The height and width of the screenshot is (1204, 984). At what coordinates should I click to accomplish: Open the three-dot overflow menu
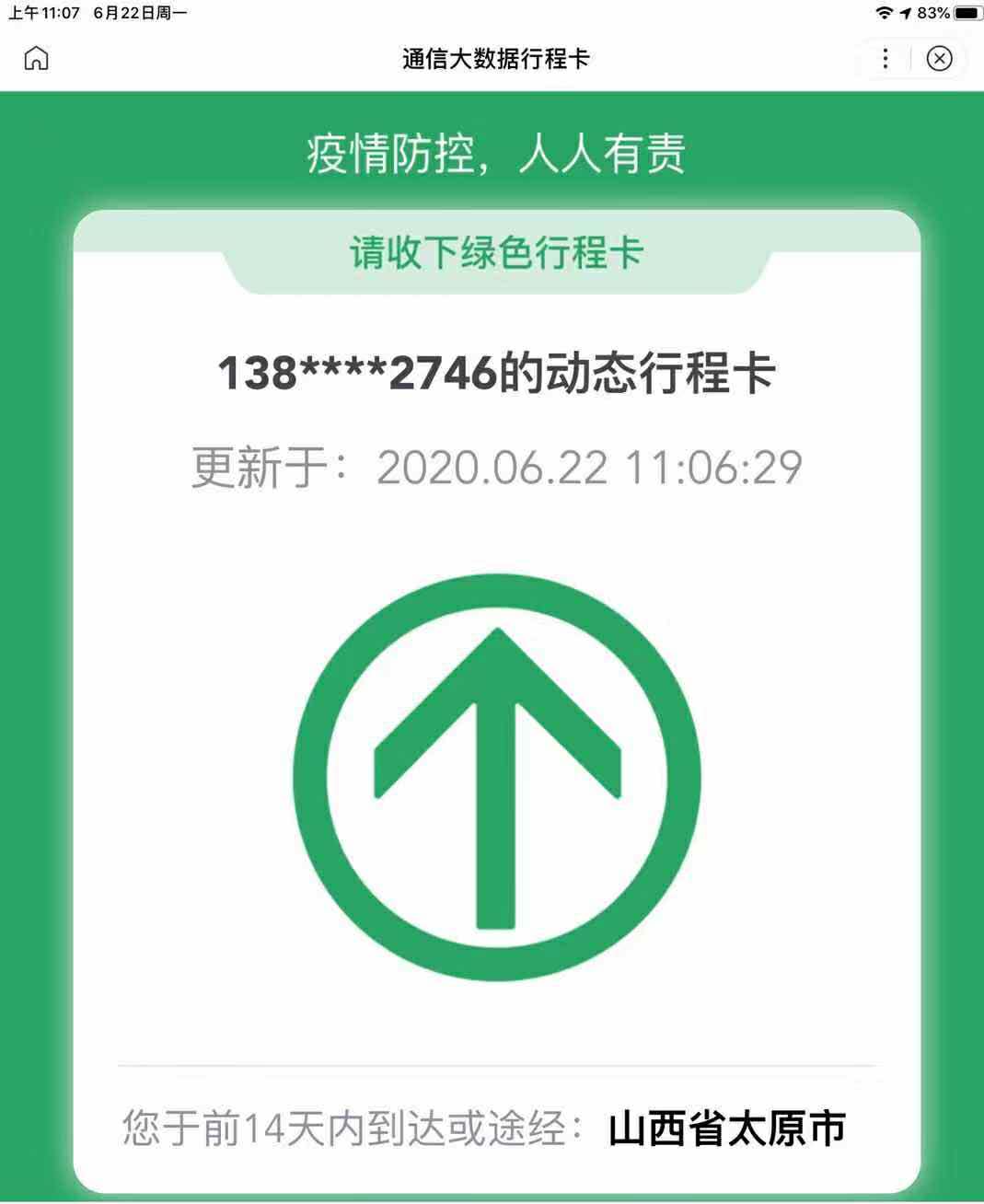[885, 59]
